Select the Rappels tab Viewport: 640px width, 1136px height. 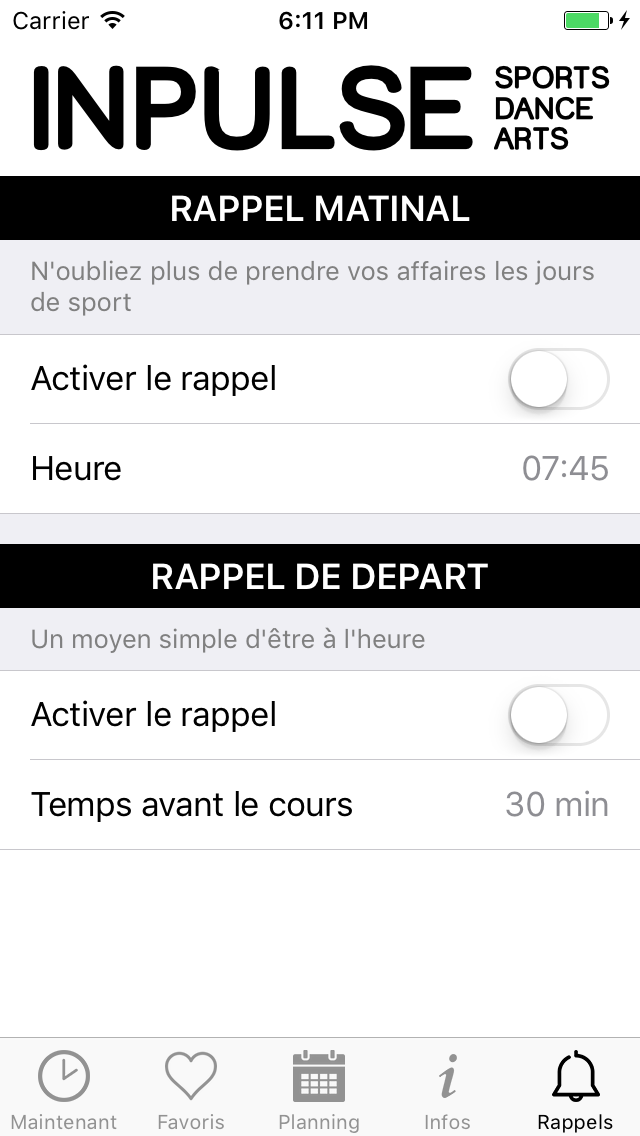click(x=575, y=1090)
